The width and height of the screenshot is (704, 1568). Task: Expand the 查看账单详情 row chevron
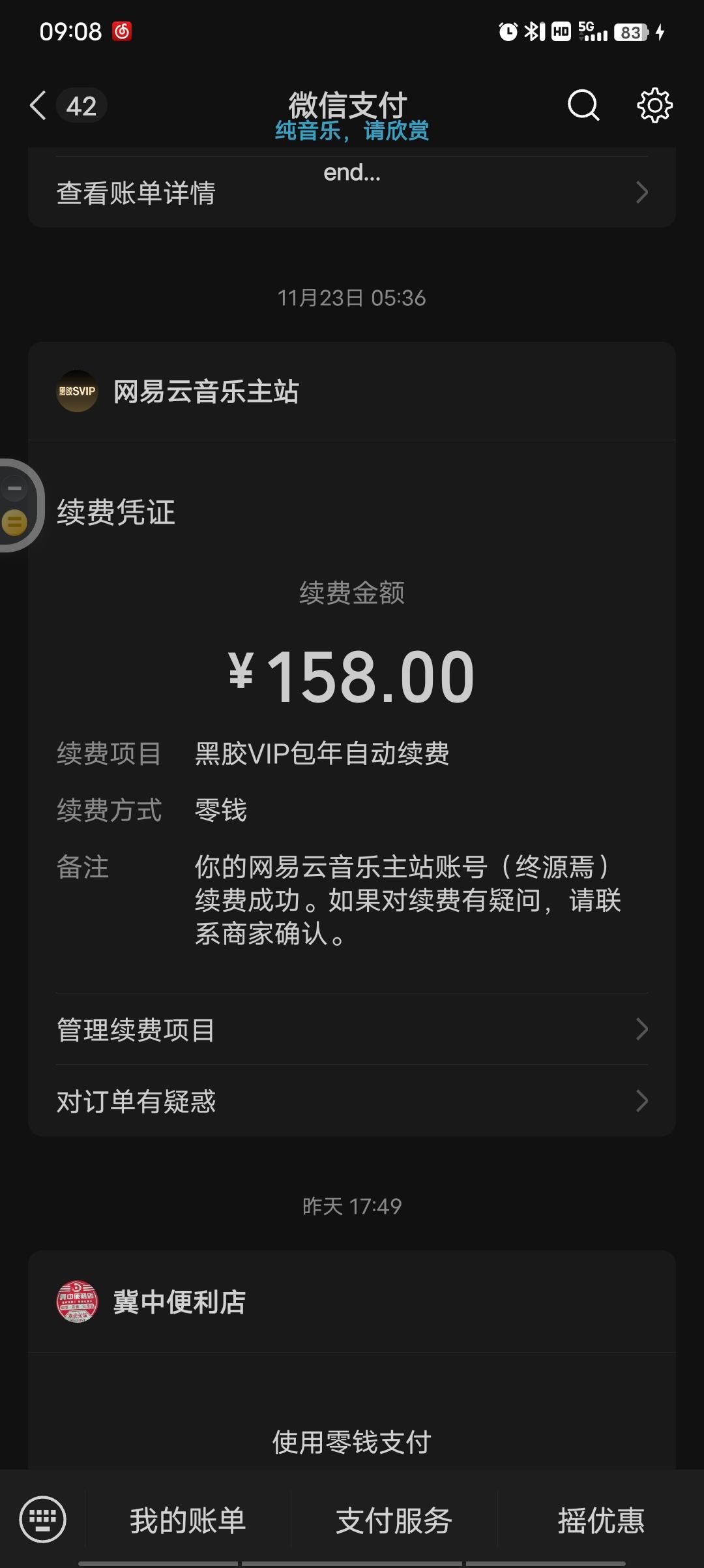(x=642, y=192)
